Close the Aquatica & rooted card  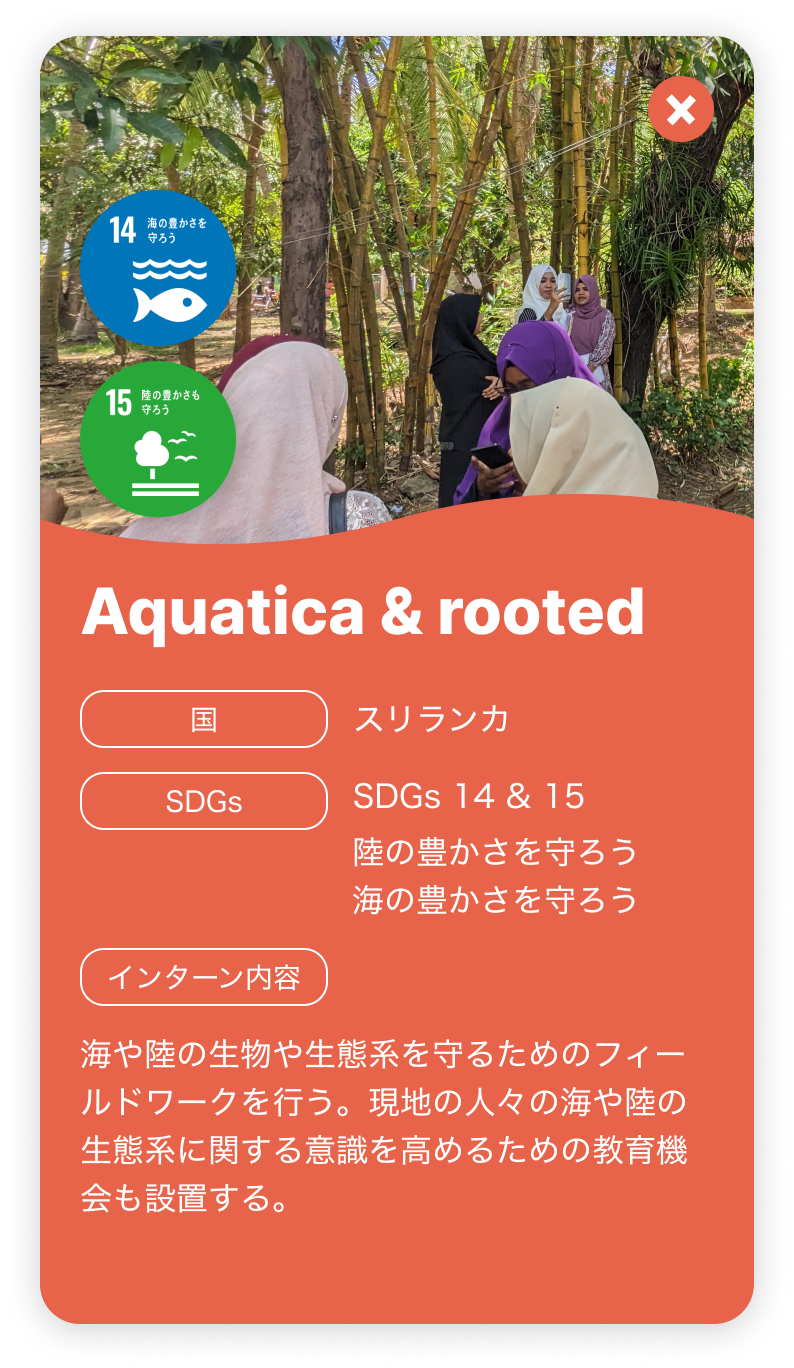pos(681,109)
